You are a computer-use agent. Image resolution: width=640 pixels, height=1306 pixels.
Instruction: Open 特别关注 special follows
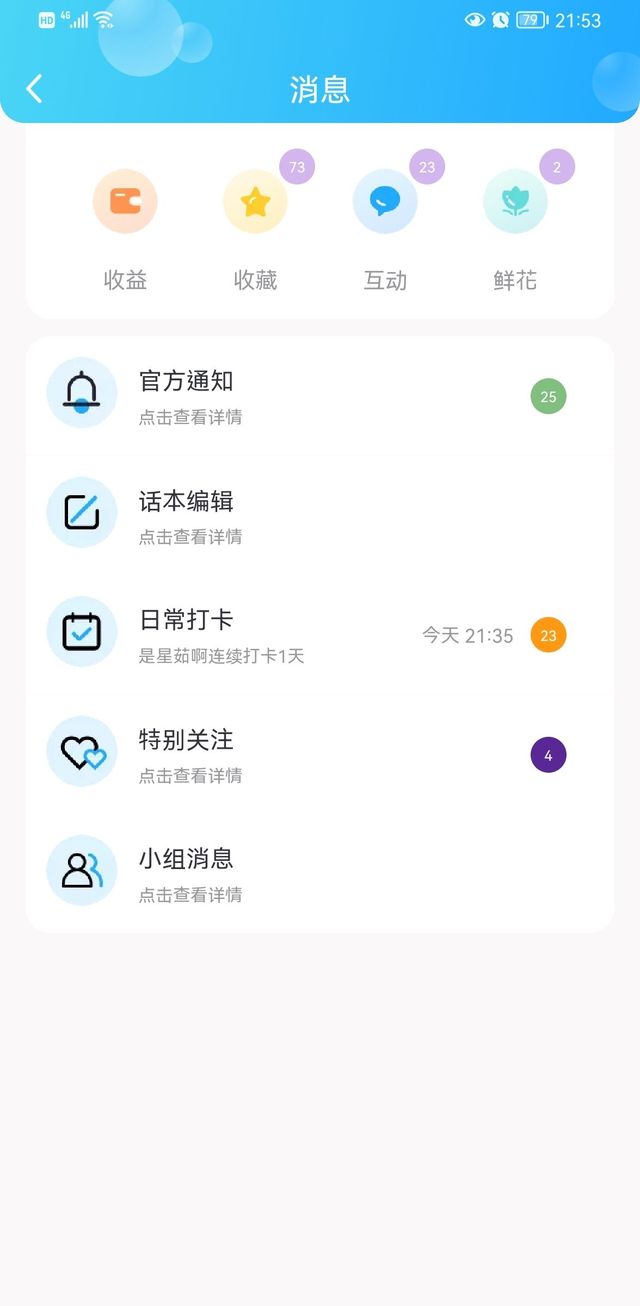320,754
